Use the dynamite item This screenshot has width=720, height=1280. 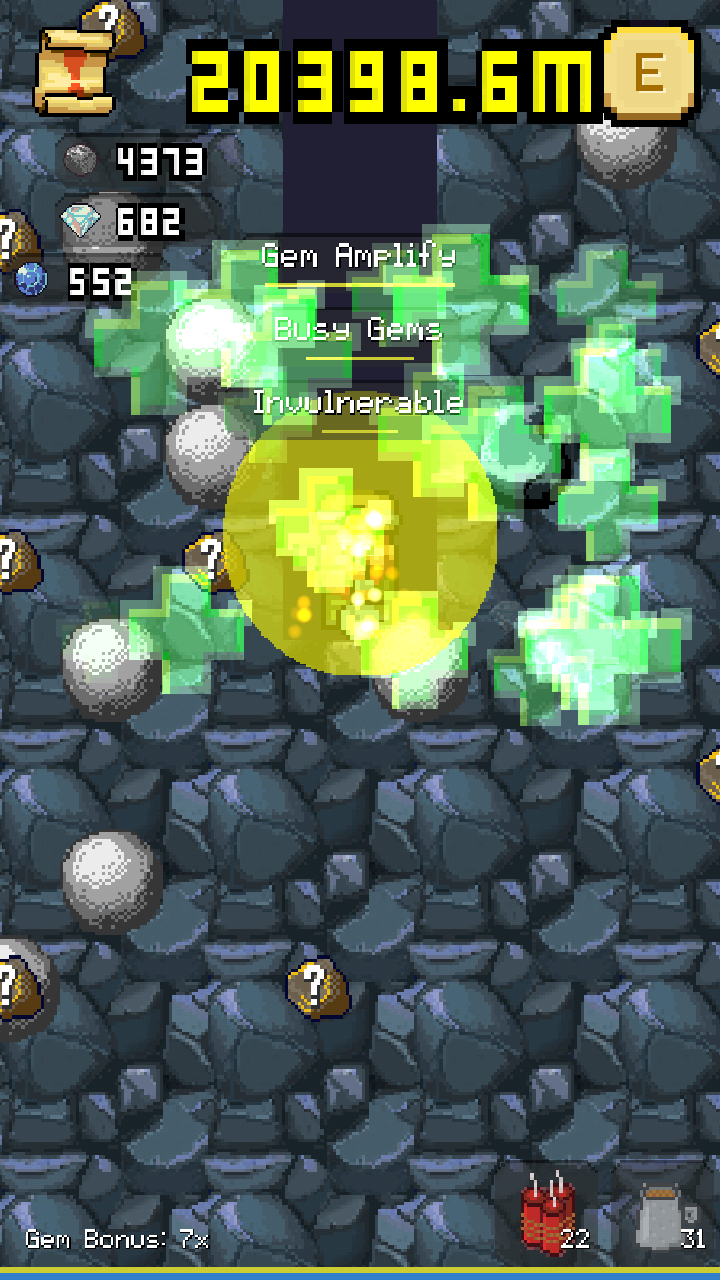pos(546,1212)
